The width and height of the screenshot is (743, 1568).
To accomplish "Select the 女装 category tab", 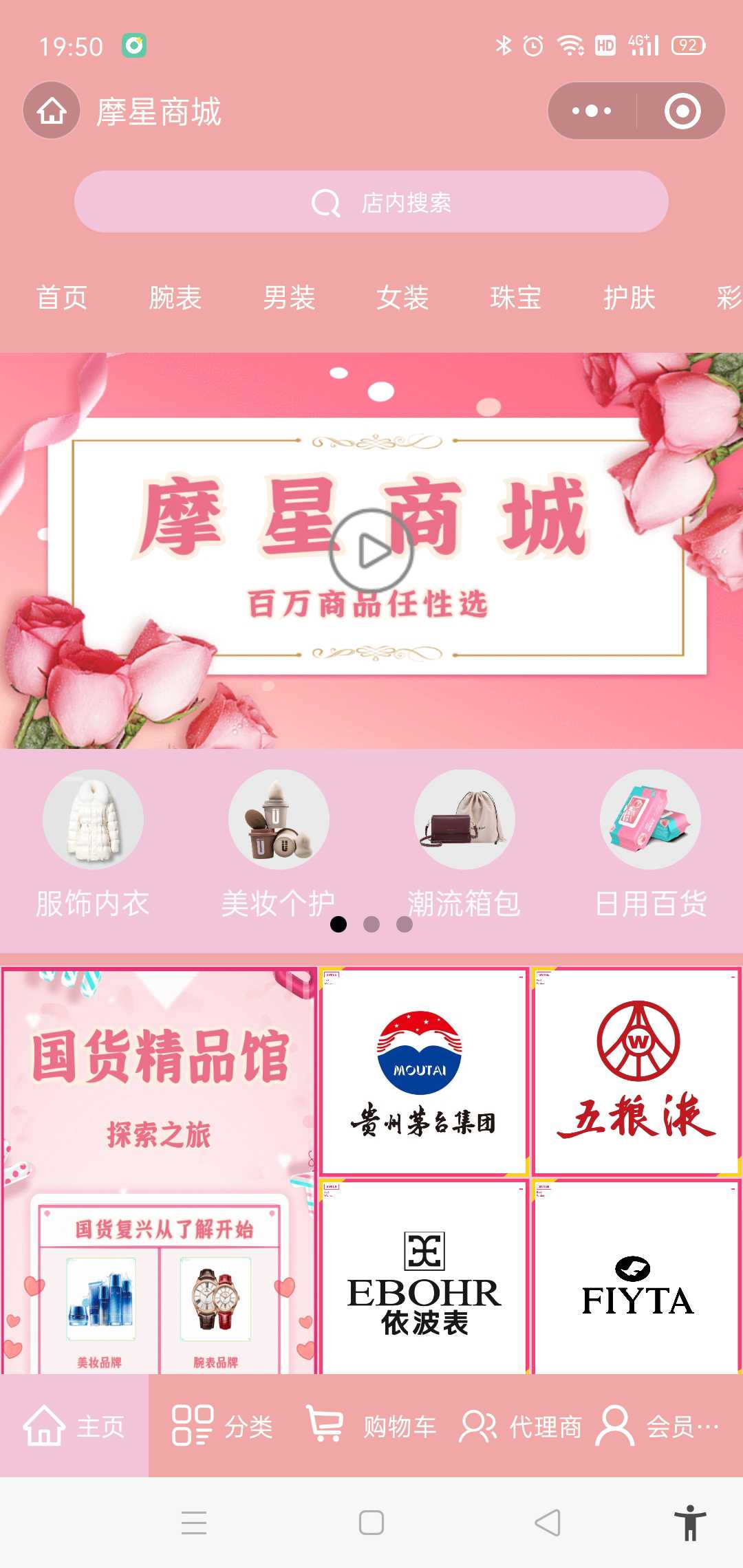I will tap(402, 298).
